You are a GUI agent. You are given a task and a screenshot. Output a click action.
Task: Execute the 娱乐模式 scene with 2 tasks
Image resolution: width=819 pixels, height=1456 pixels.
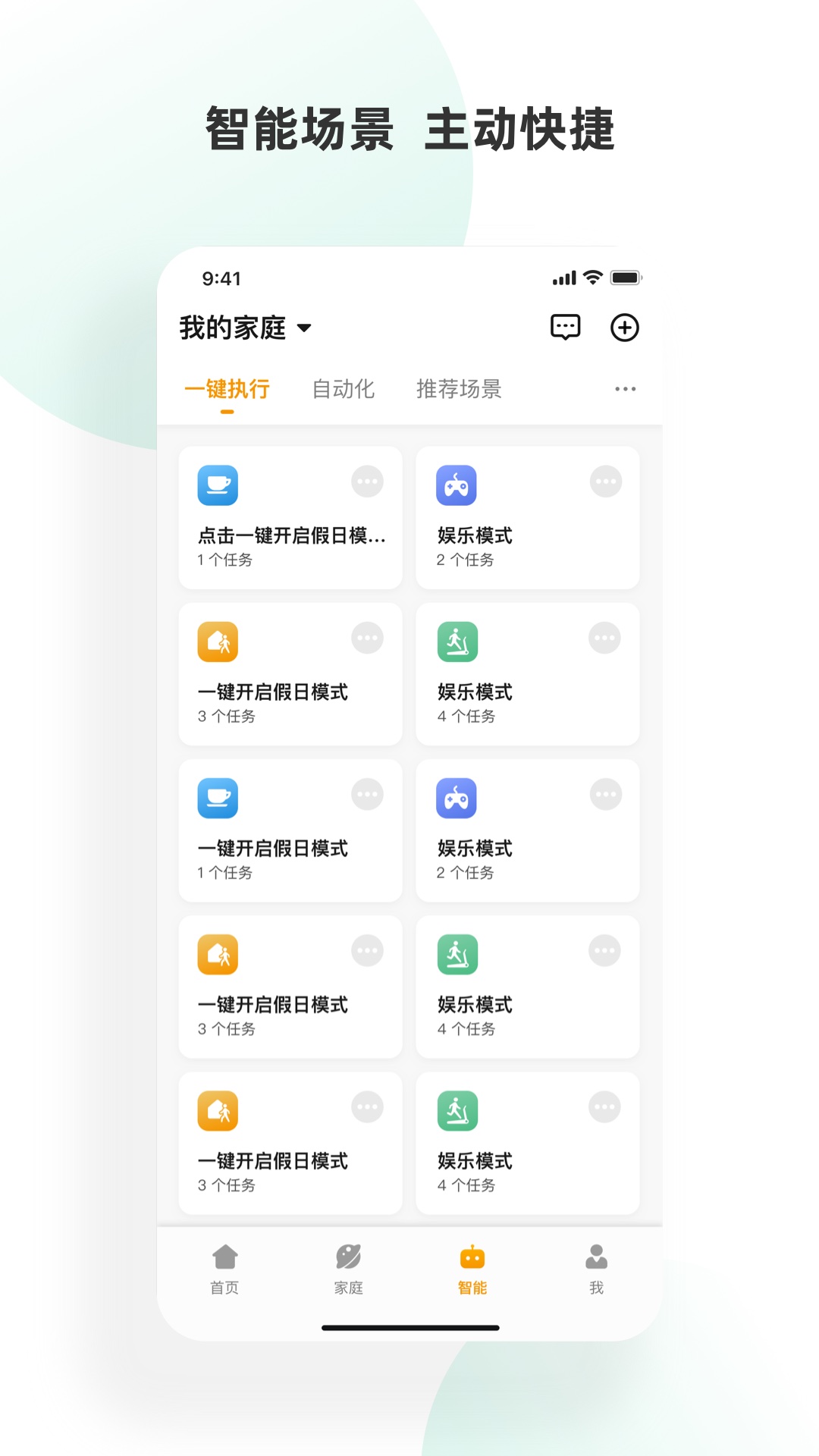point(527,519)
